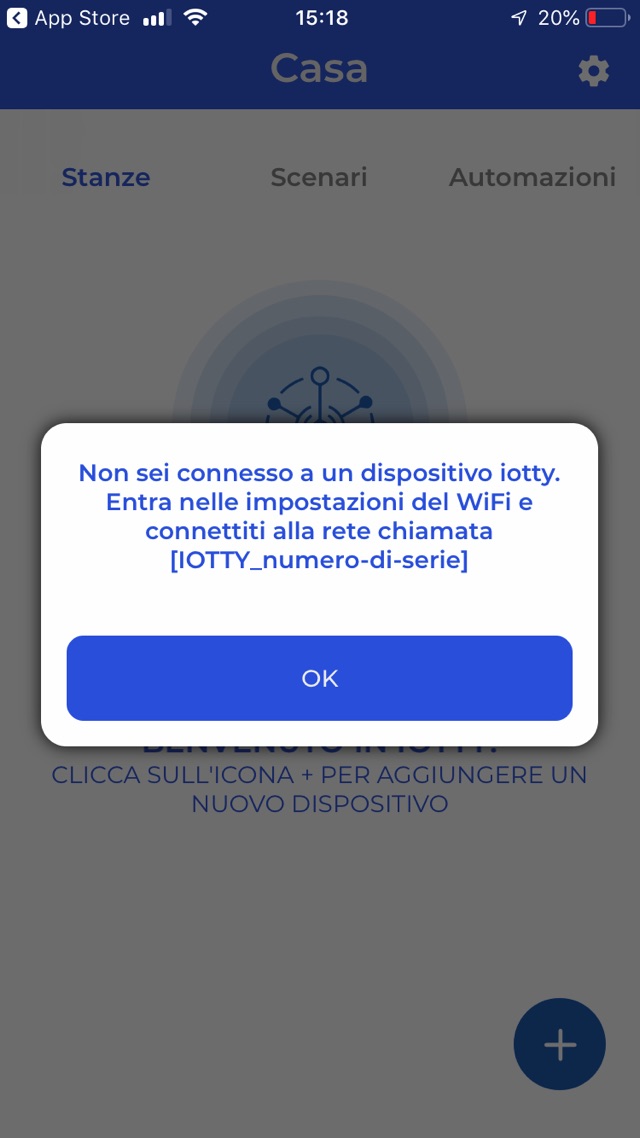Image resolution: width=640 pixels, height=1138 pixels.
Task: Open the settings gear icon
Action: pos(593,71)
